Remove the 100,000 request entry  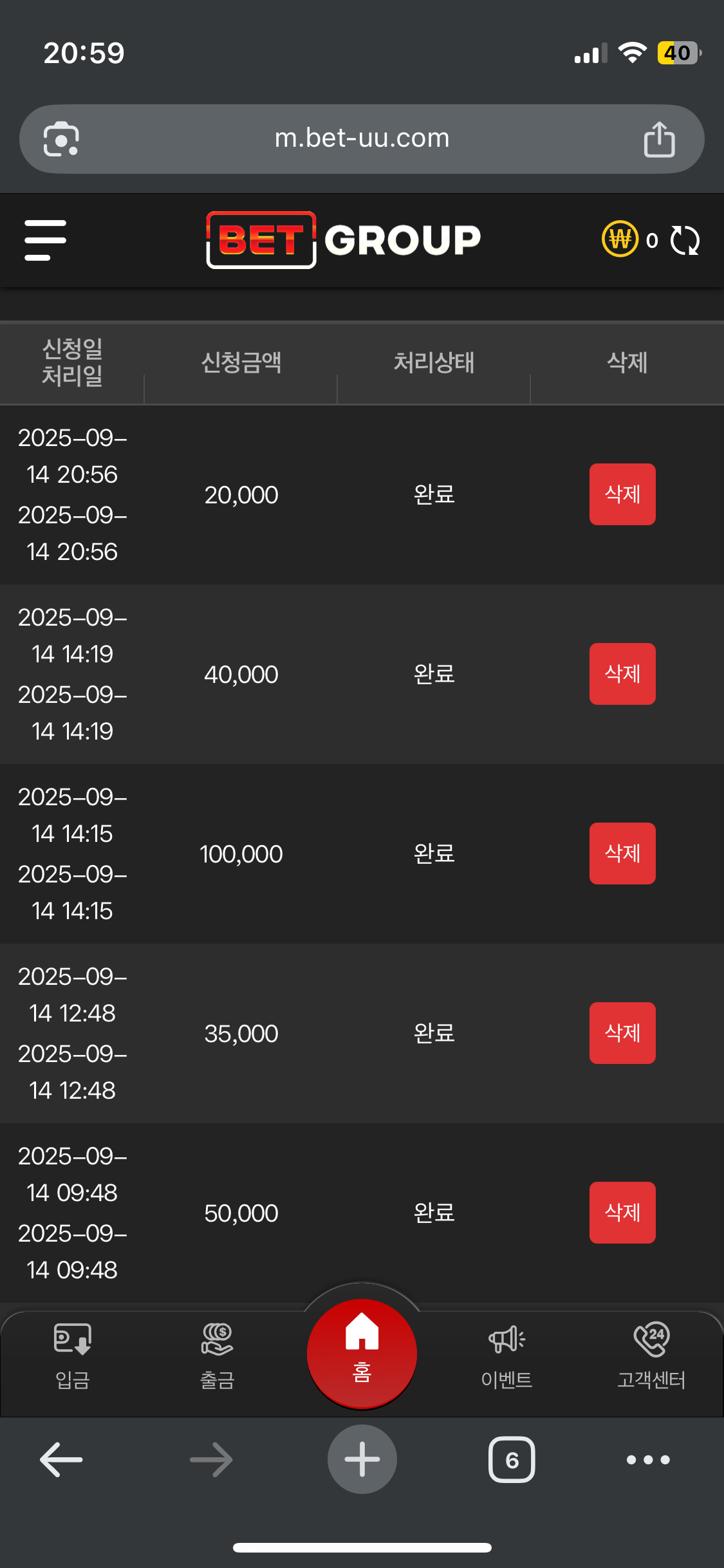[x=622, y=854]
